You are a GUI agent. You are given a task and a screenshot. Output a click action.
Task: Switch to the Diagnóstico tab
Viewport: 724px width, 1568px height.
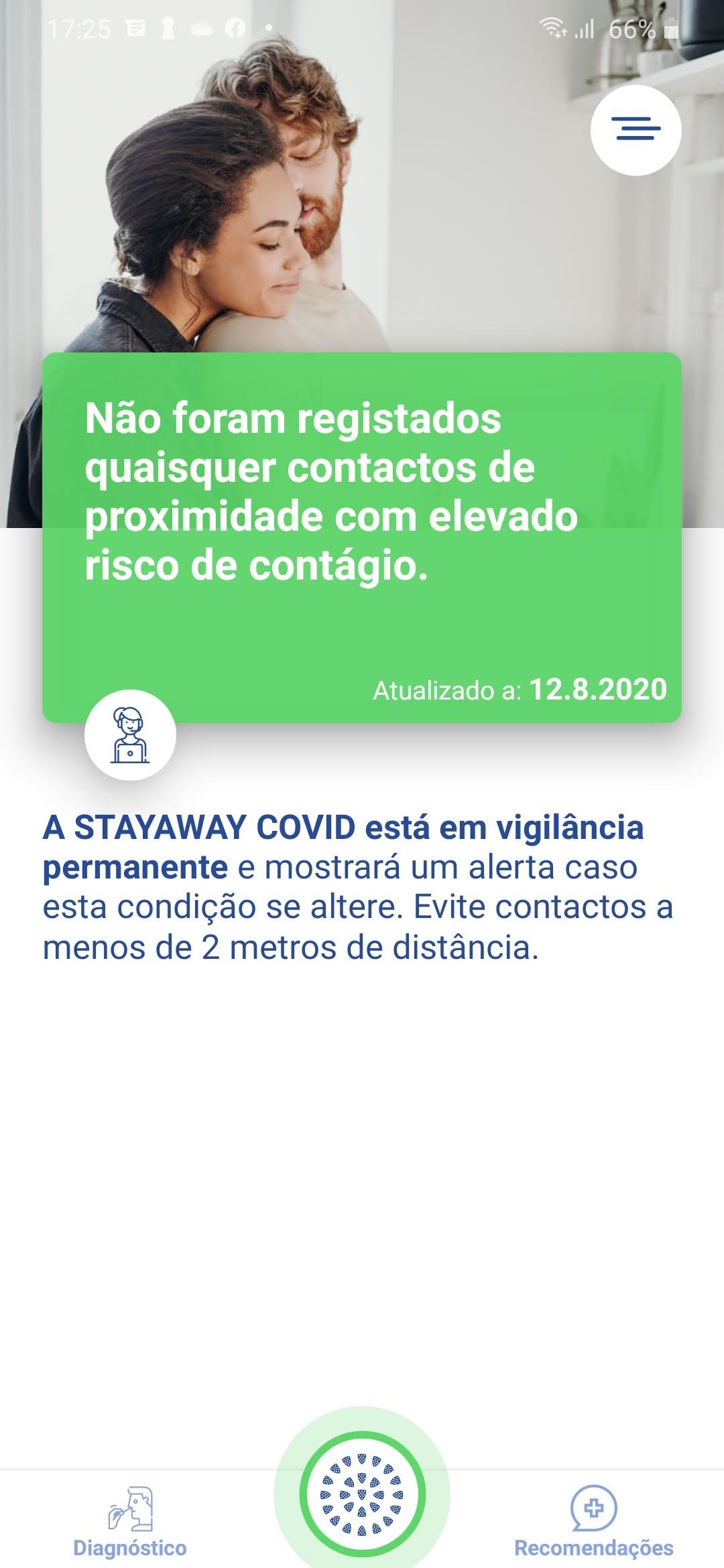130,1520
